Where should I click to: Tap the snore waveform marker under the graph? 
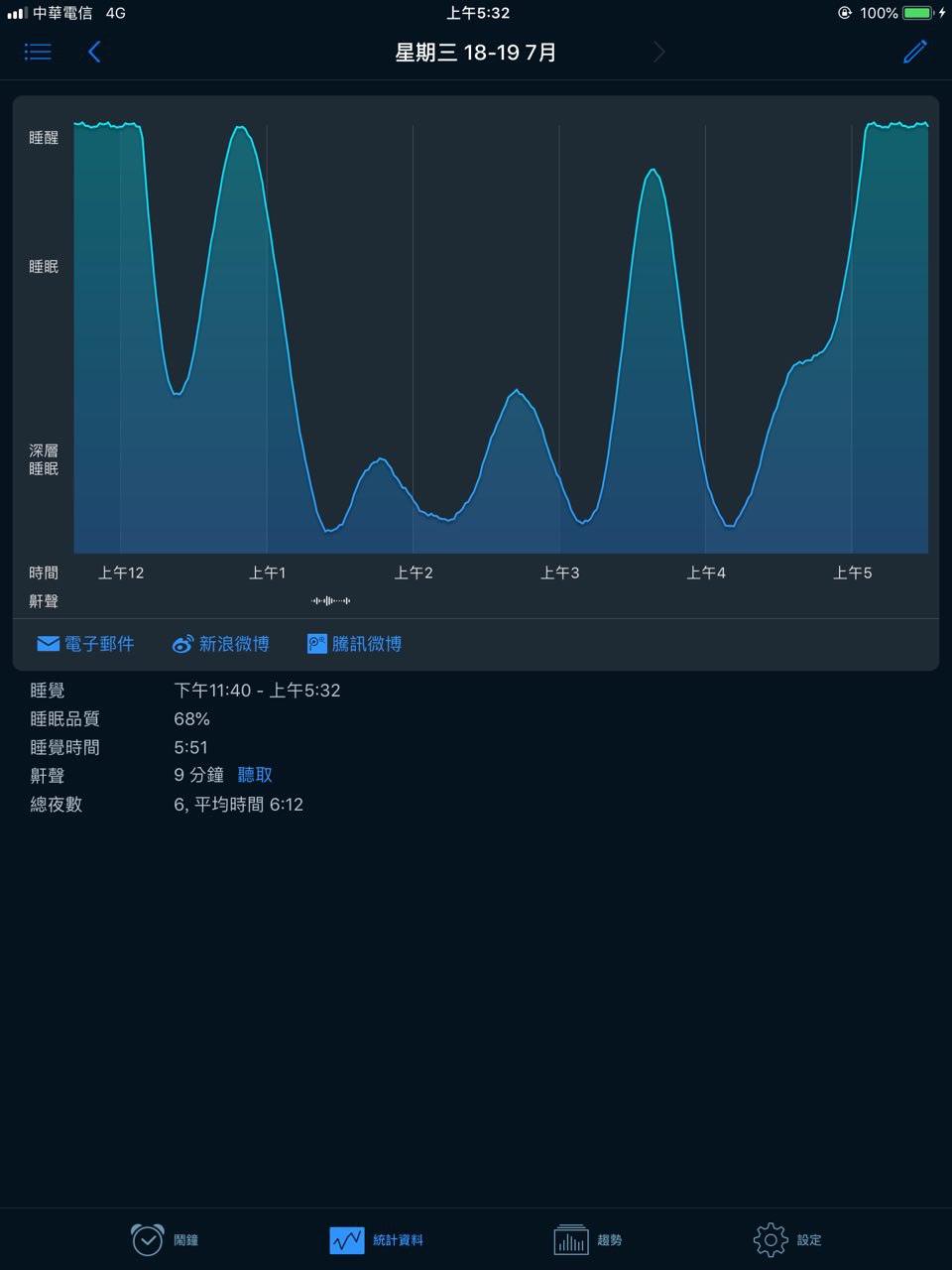[x=331, y=600]
